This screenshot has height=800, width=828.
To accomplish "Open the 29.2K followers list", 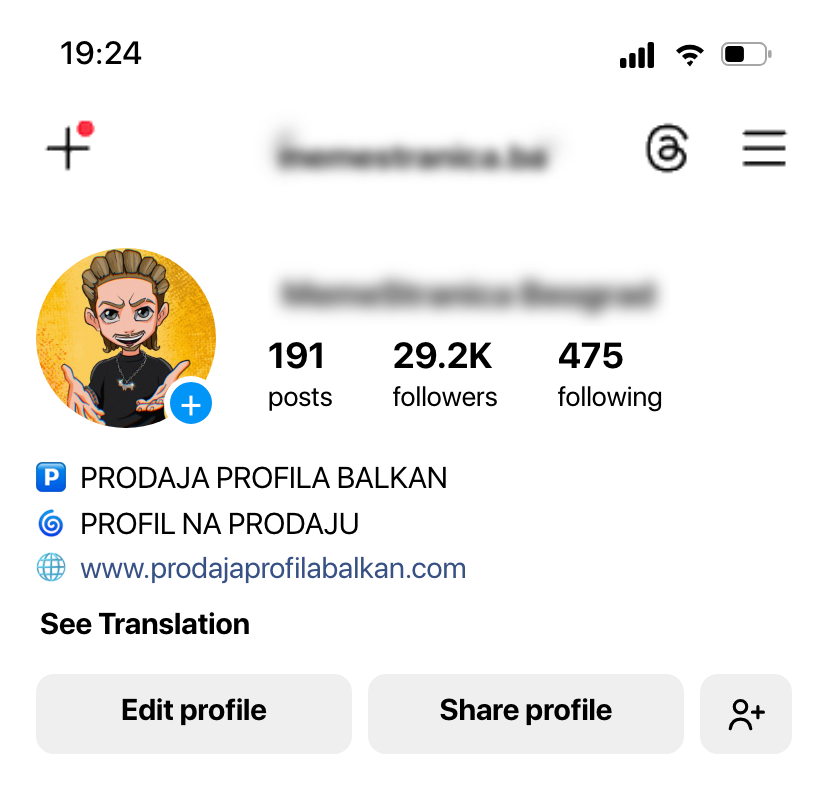I will (445, 374).
